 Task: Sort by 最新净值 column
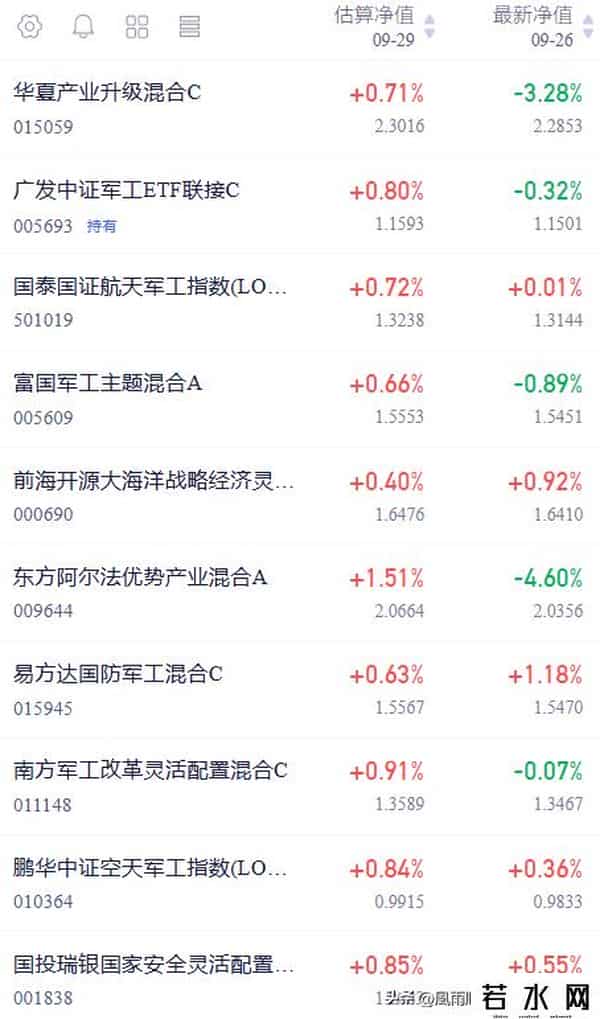(x=541, y=22)
